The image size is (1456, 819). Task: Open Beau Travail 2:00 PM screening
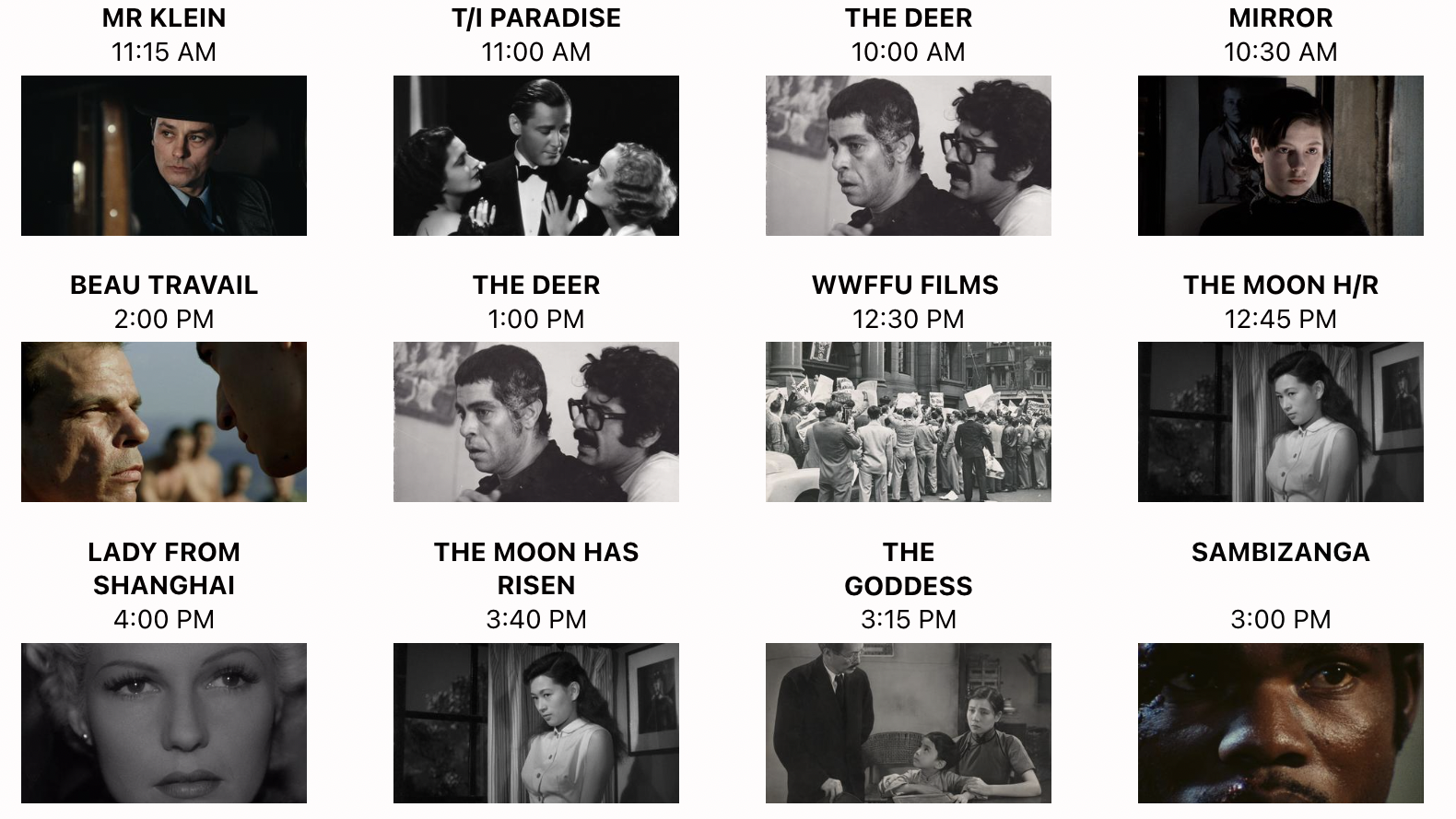(x=164, y=421)
